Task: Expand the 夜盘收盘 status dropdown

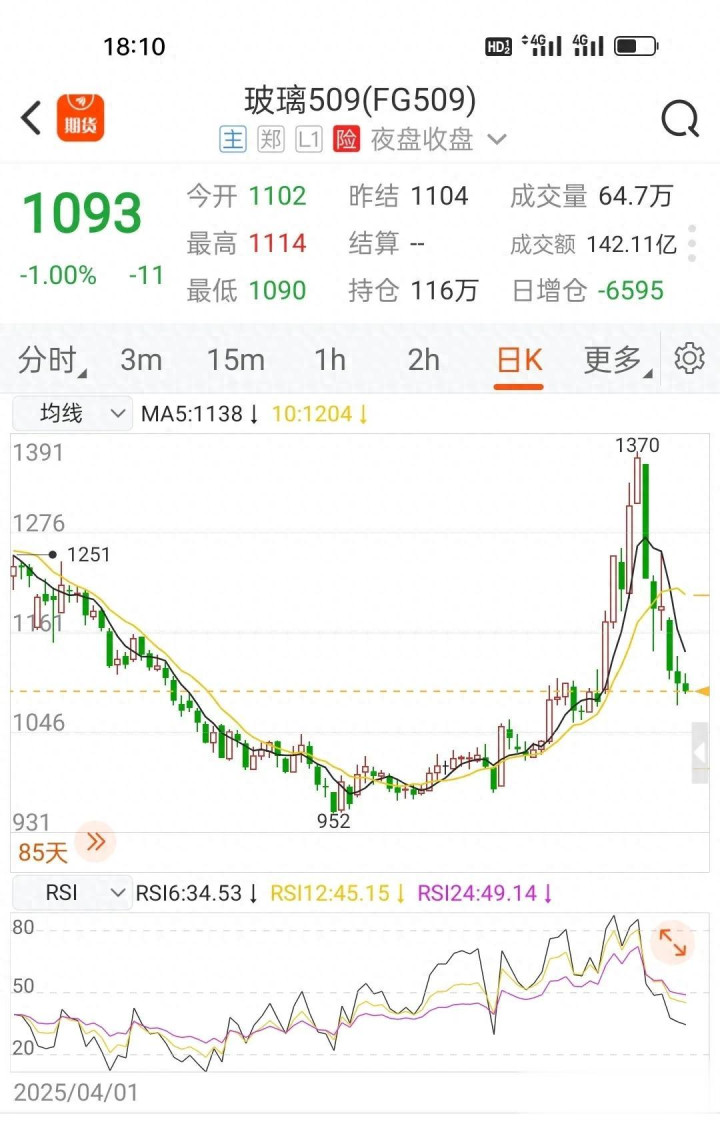Action: pos(497,140)
